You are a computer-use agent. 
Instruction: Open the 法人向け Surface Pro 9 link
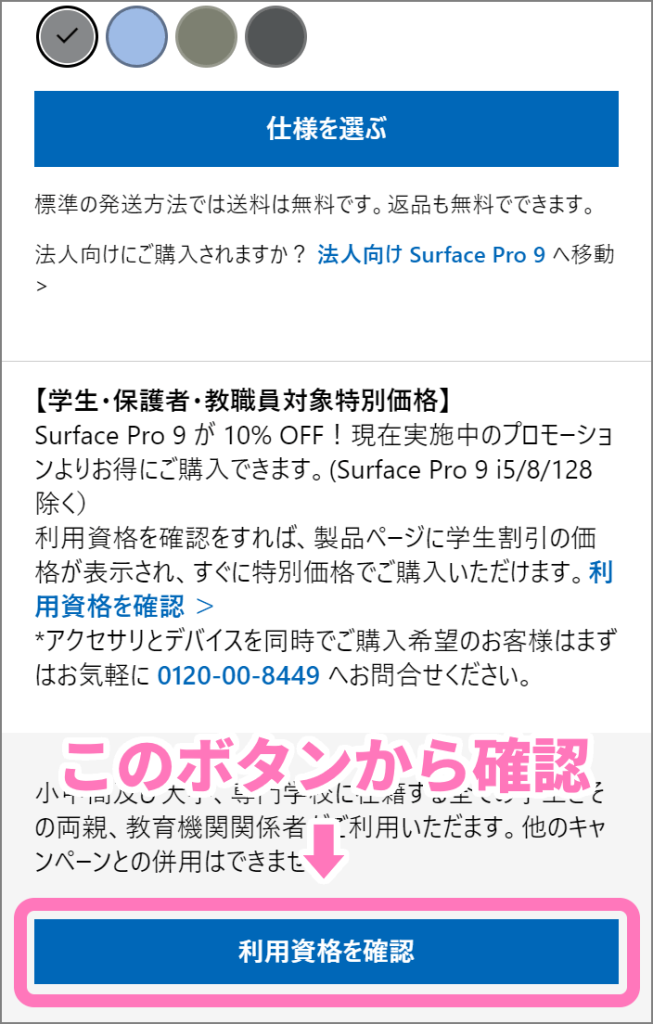pyautogui.click(x=431, y=254)
